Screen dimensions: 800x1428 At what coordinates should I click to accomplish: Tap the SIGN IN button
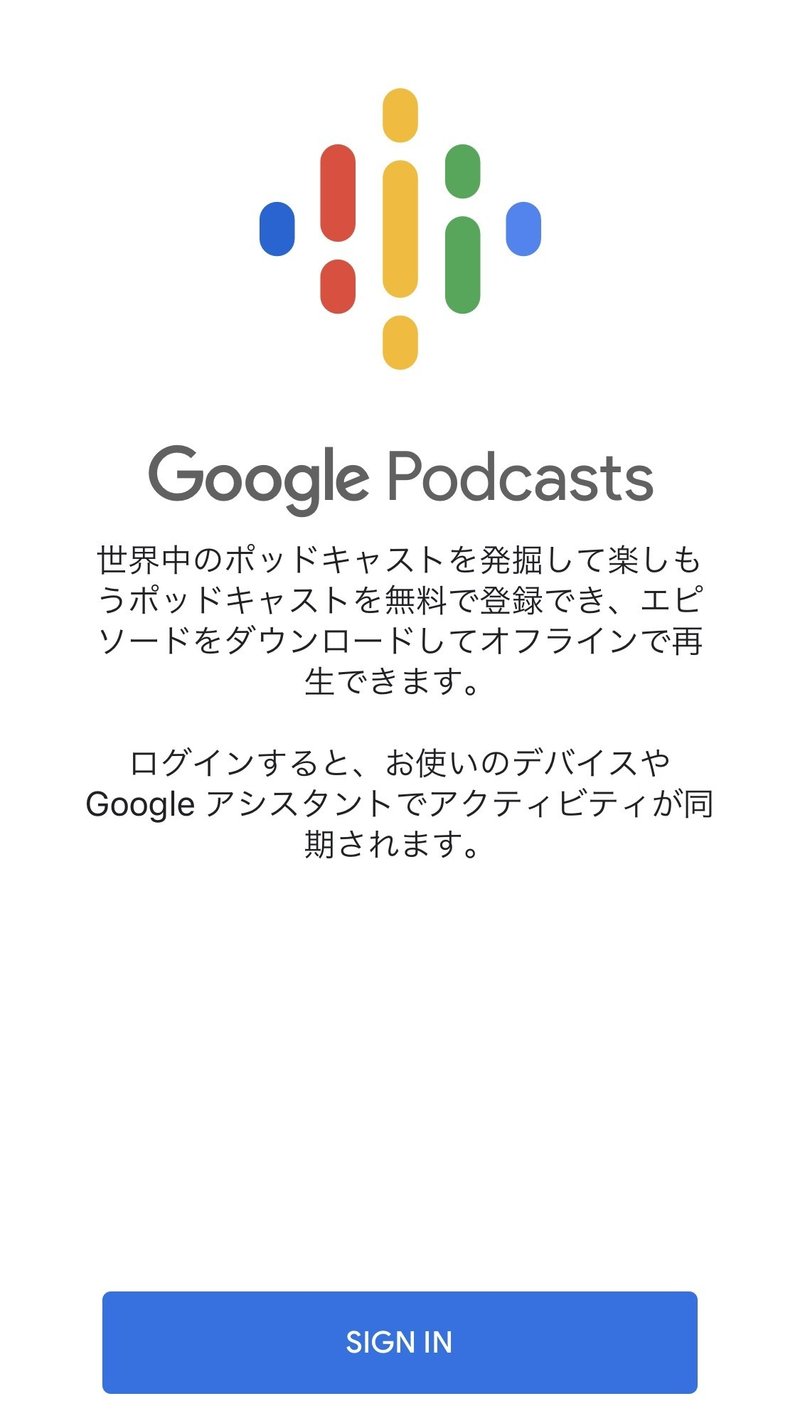[x=399, y=1342]
